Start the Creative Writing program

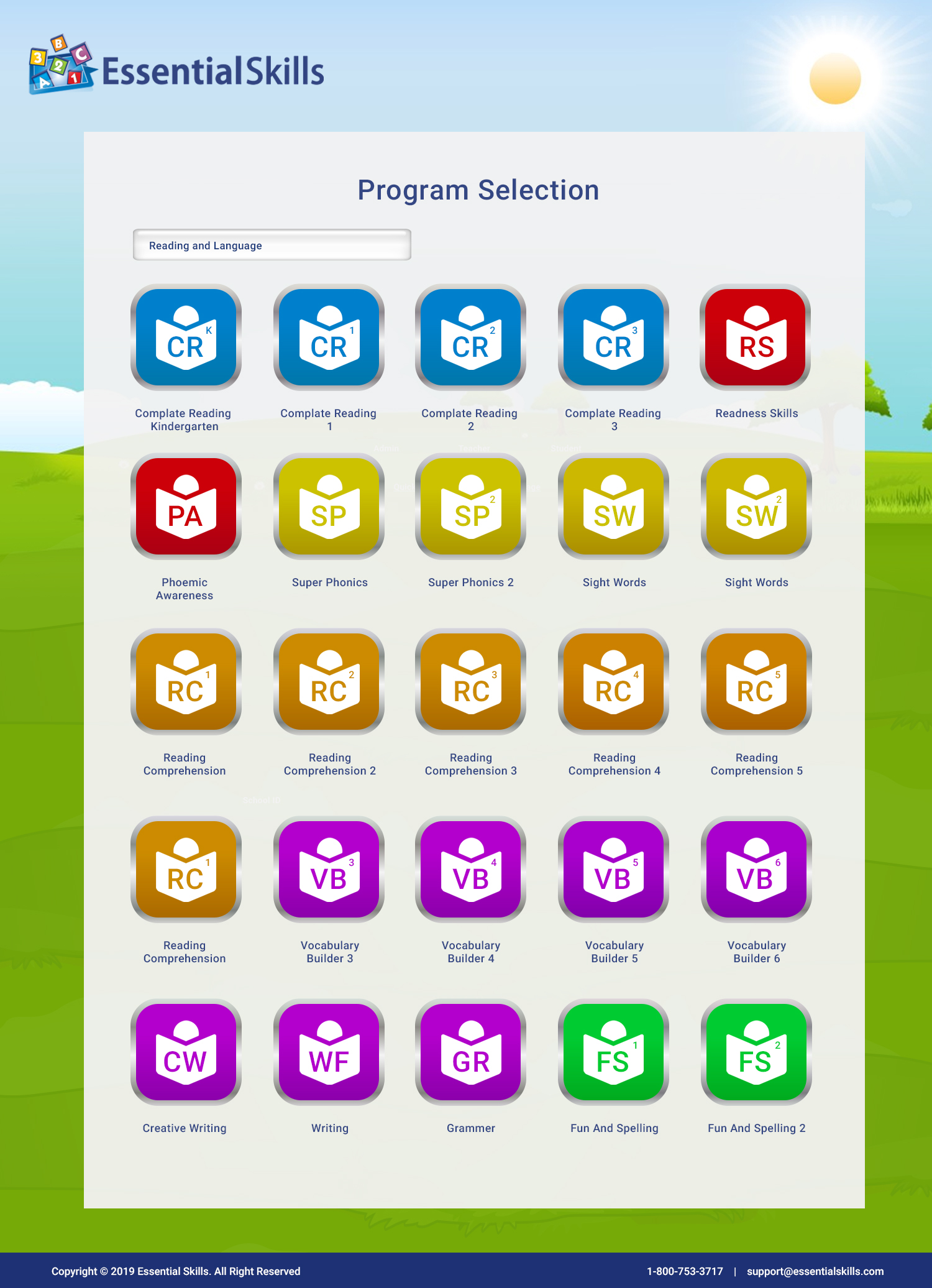(x=186, y=1052)
